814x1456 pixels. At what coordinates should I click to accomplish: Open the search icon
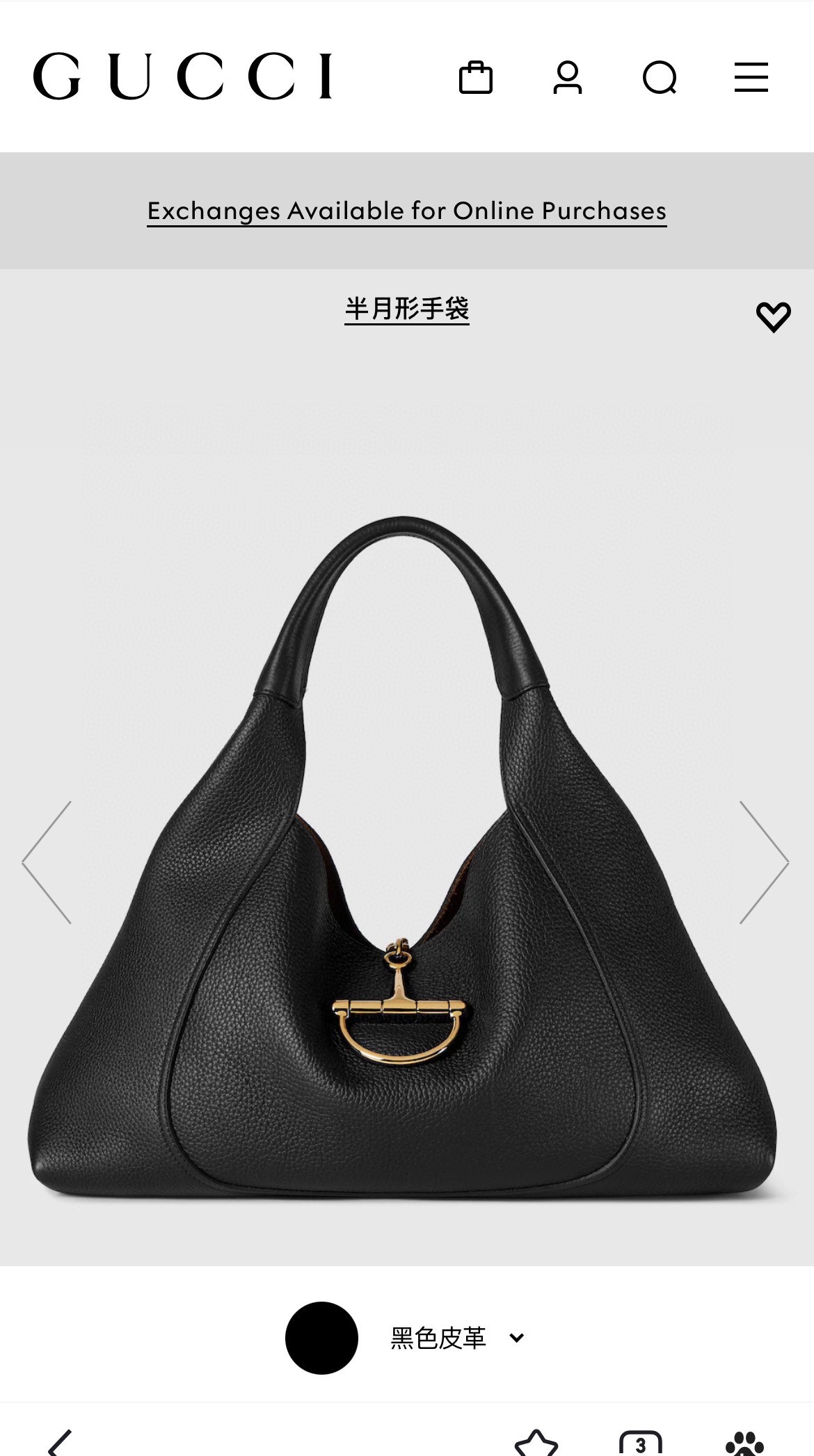point(660,79)
